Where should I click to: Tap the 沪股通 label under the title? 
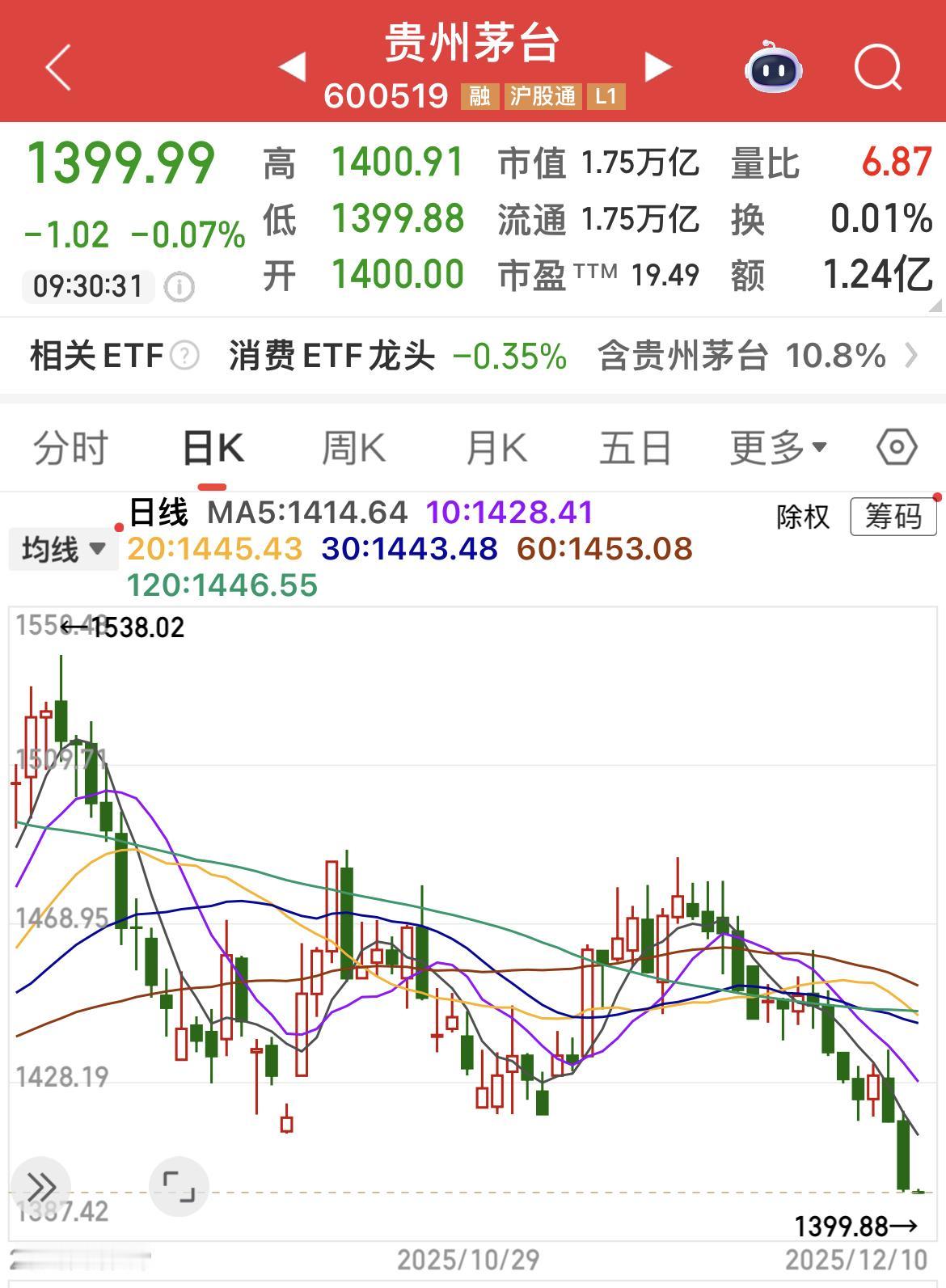[x=546, y=95]
